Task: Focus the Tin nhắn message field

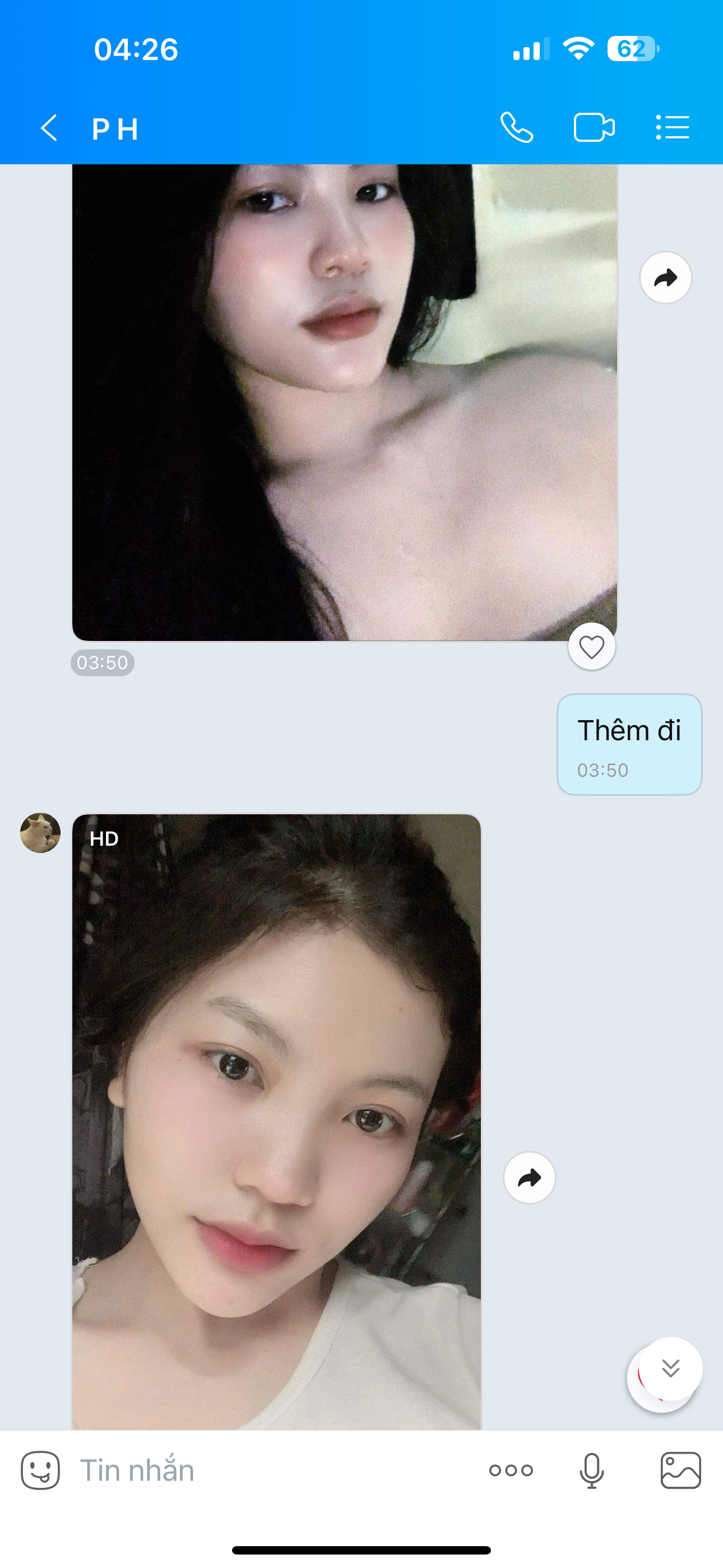Action: click(x=274, y=1470)
